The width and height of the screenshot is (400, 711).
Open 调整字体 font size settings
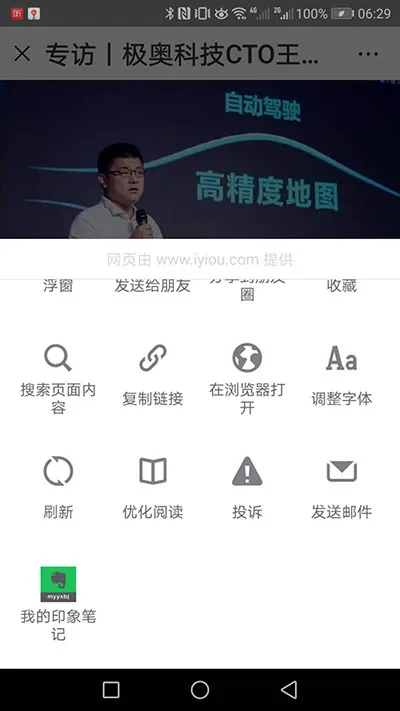click(x=341, y=375)
